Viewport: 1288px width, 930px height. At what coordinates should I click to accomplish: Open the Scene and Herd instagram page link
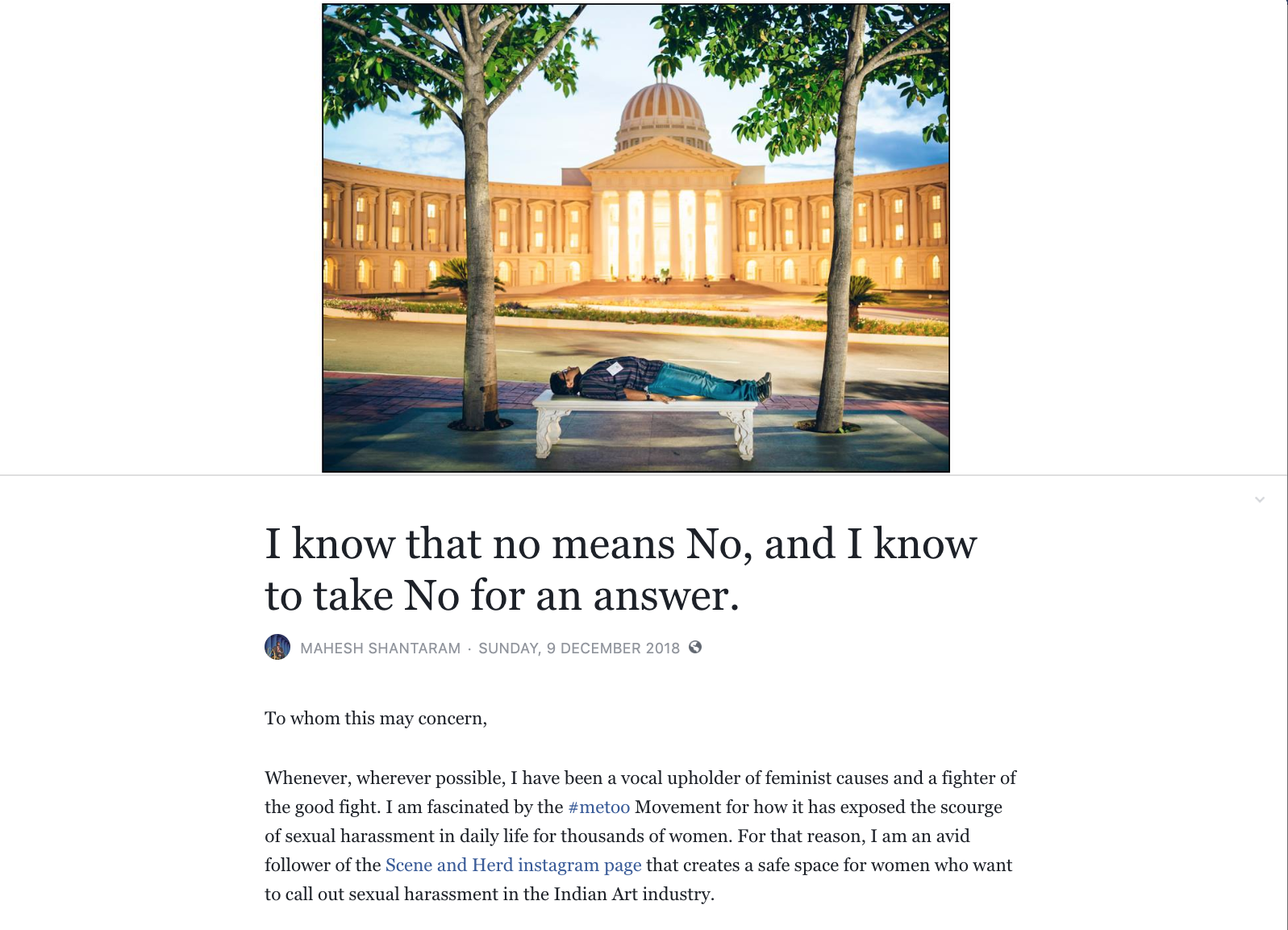[513, 865]
